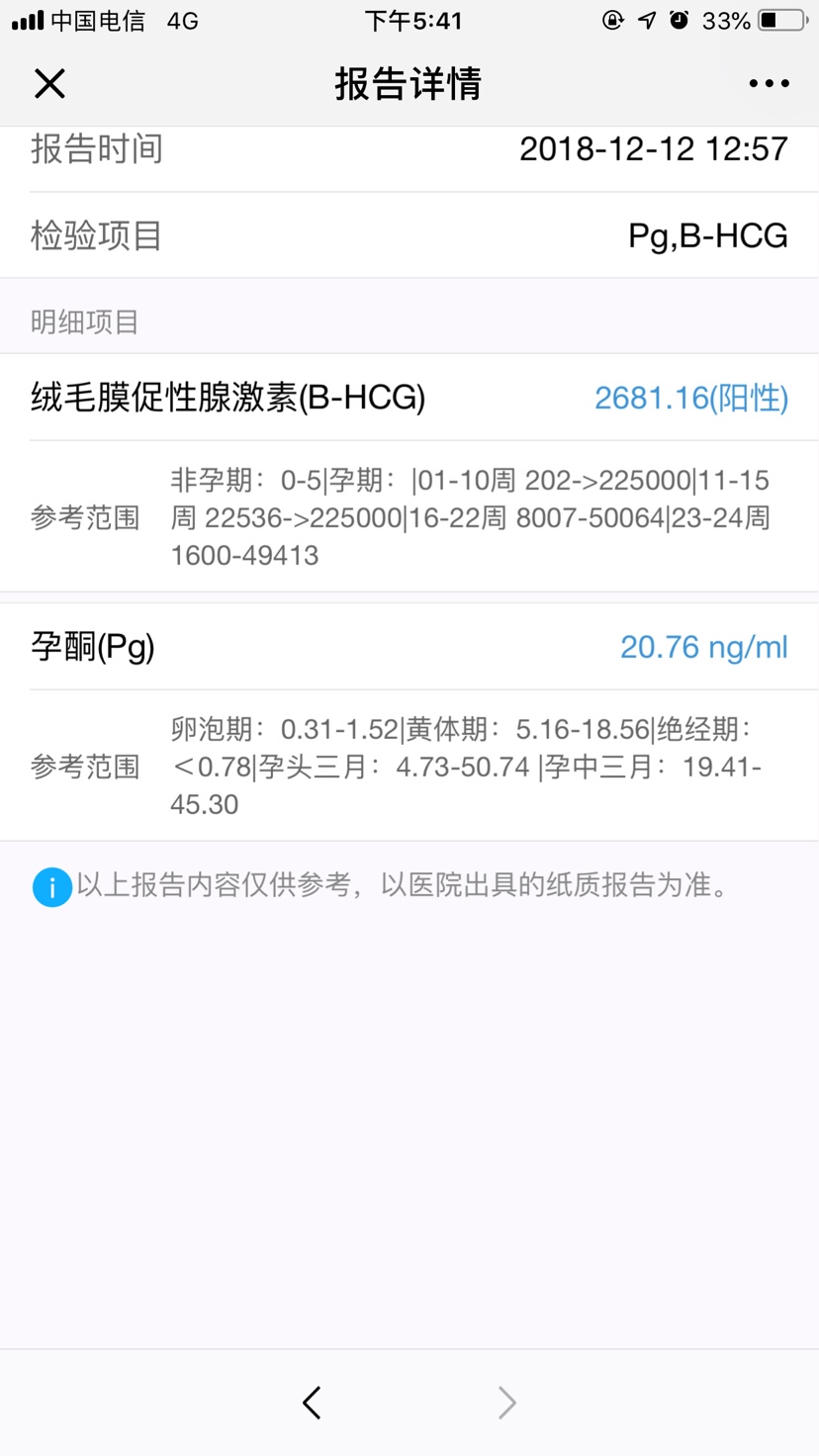Close the report details page
This screenshot has width=819, height=1456.
[49, 84]
